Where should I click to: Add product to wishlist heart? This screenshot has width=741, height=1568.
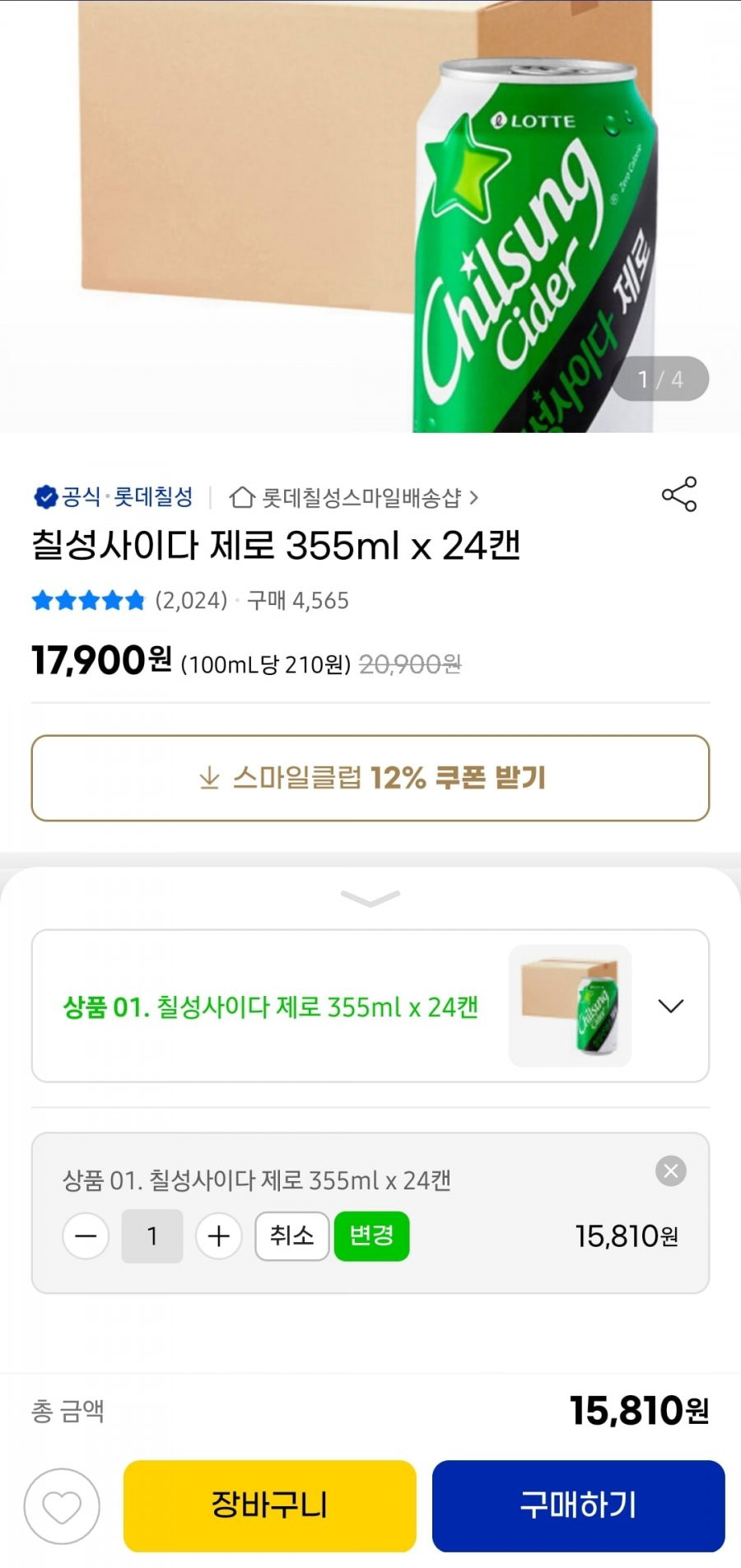pyautogui.click(x=62, y=1506)
